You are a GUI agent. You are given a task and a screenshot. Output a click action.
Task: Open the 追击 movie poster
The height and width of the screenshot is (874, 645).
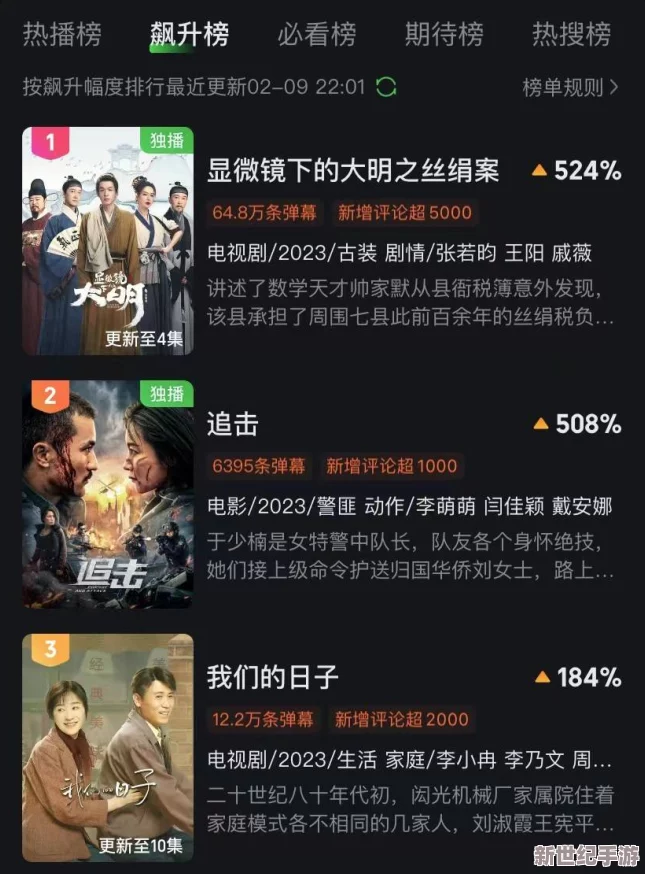pyautogui.click(x=108, y=494)
